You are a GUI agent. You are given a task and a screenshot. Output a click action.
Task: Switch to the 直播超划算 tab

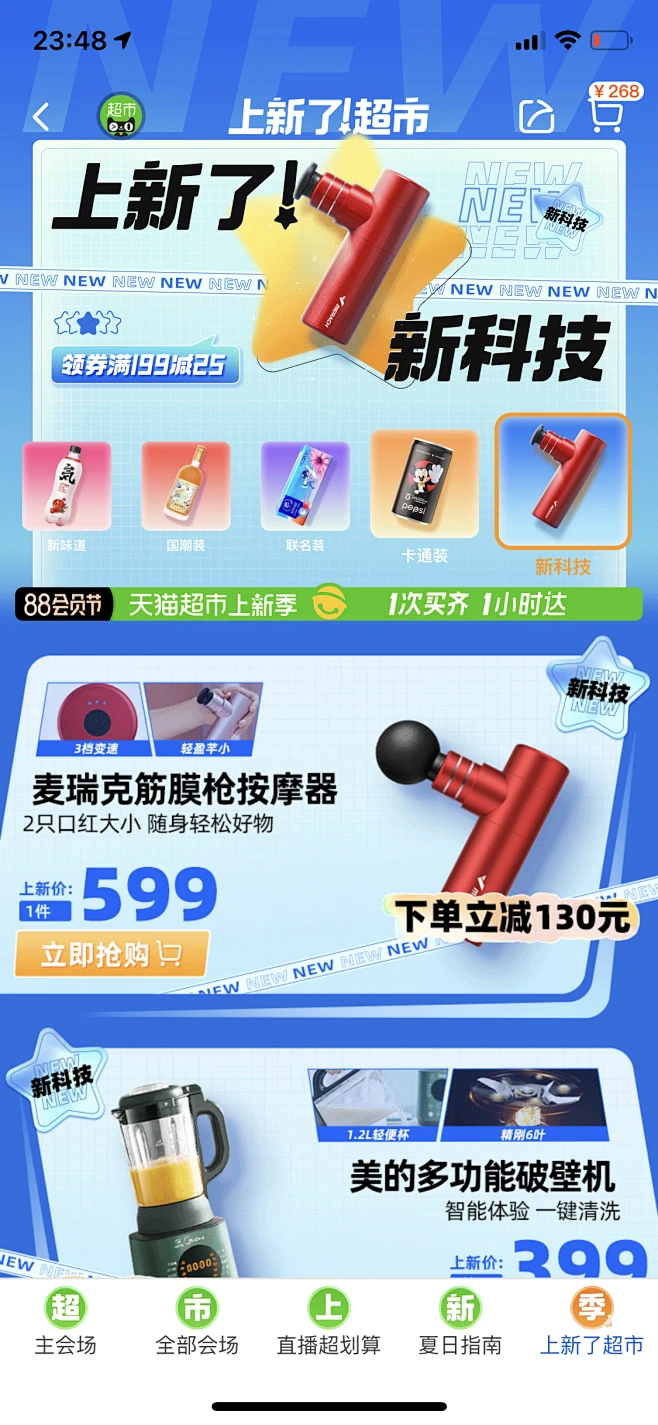point(328,1322)
